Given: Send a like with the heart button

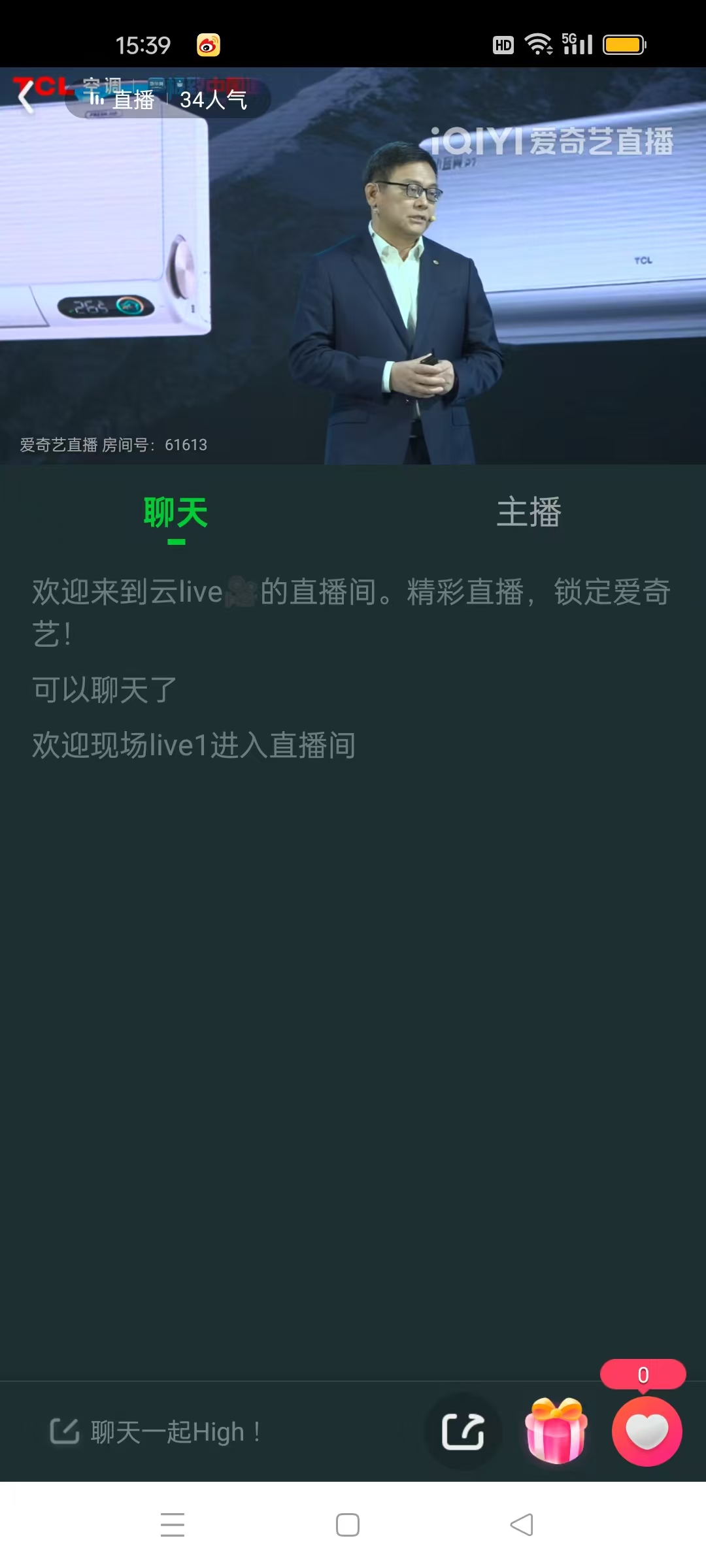Looking at the screenshot, I should click(x=647, y=1431).
